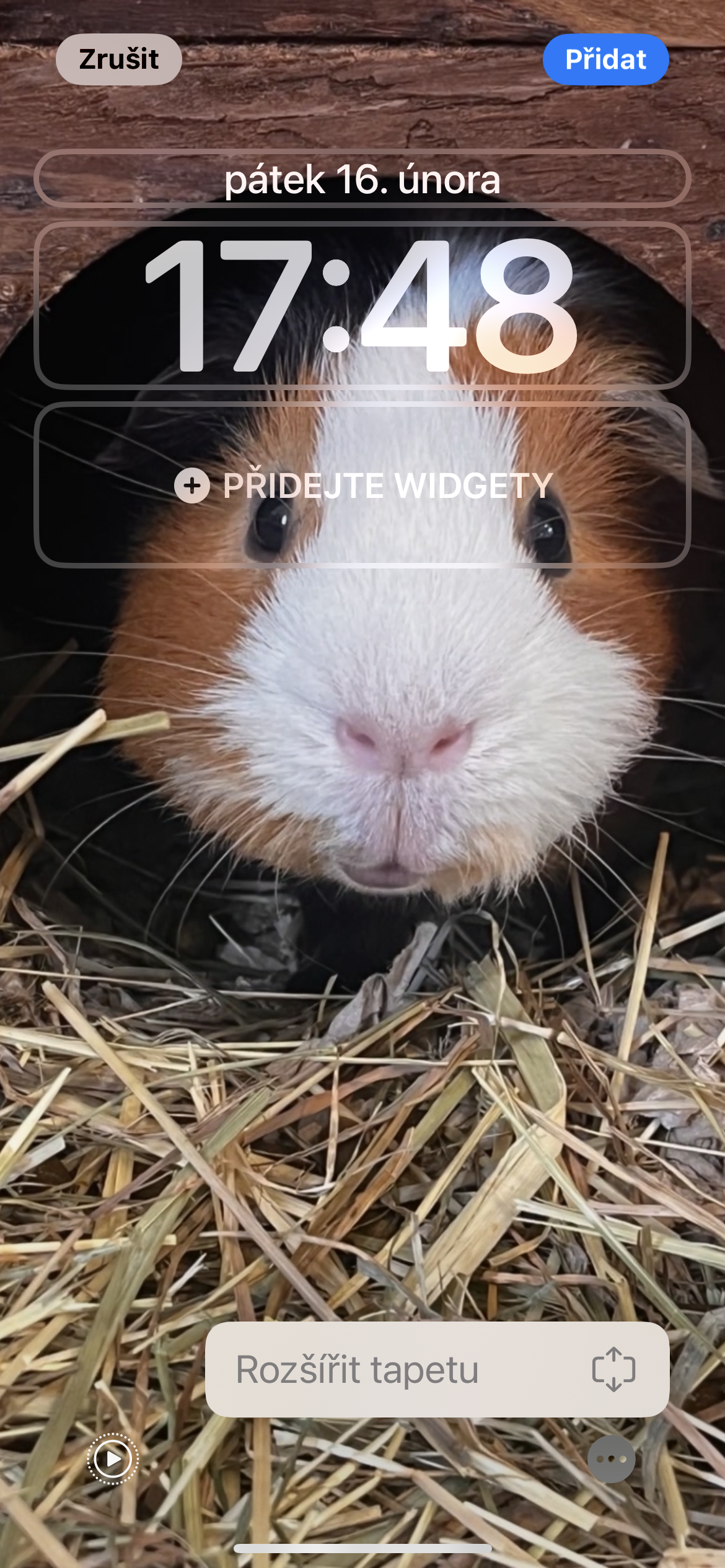The image size is (725, 1568).
Task: Add widgets via Přidejte widgety
Action: point(362,485)
